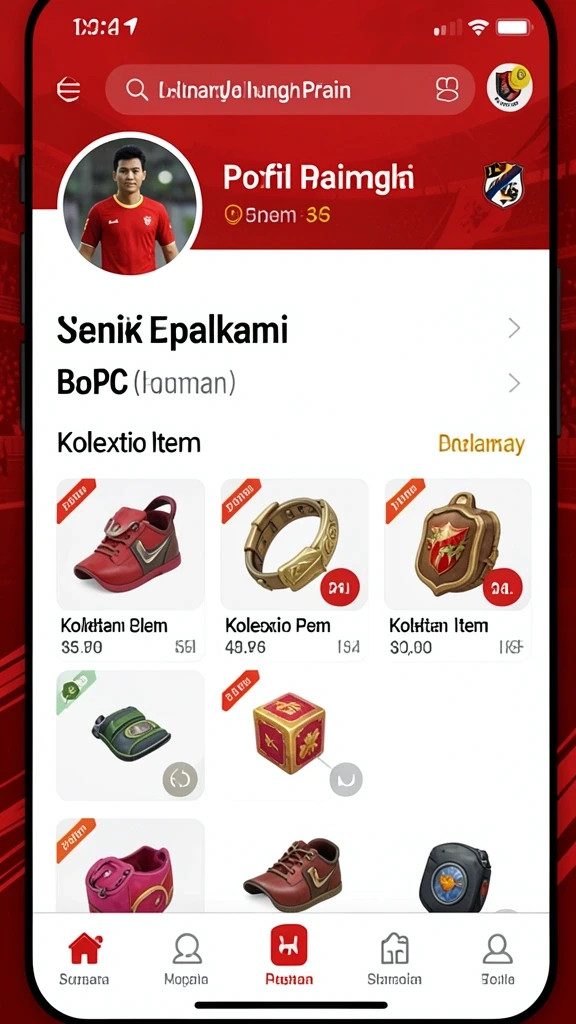Open the green shoe item card
Image resolution: width=576 pixels, height=1024 pixels.
point(131,735)
